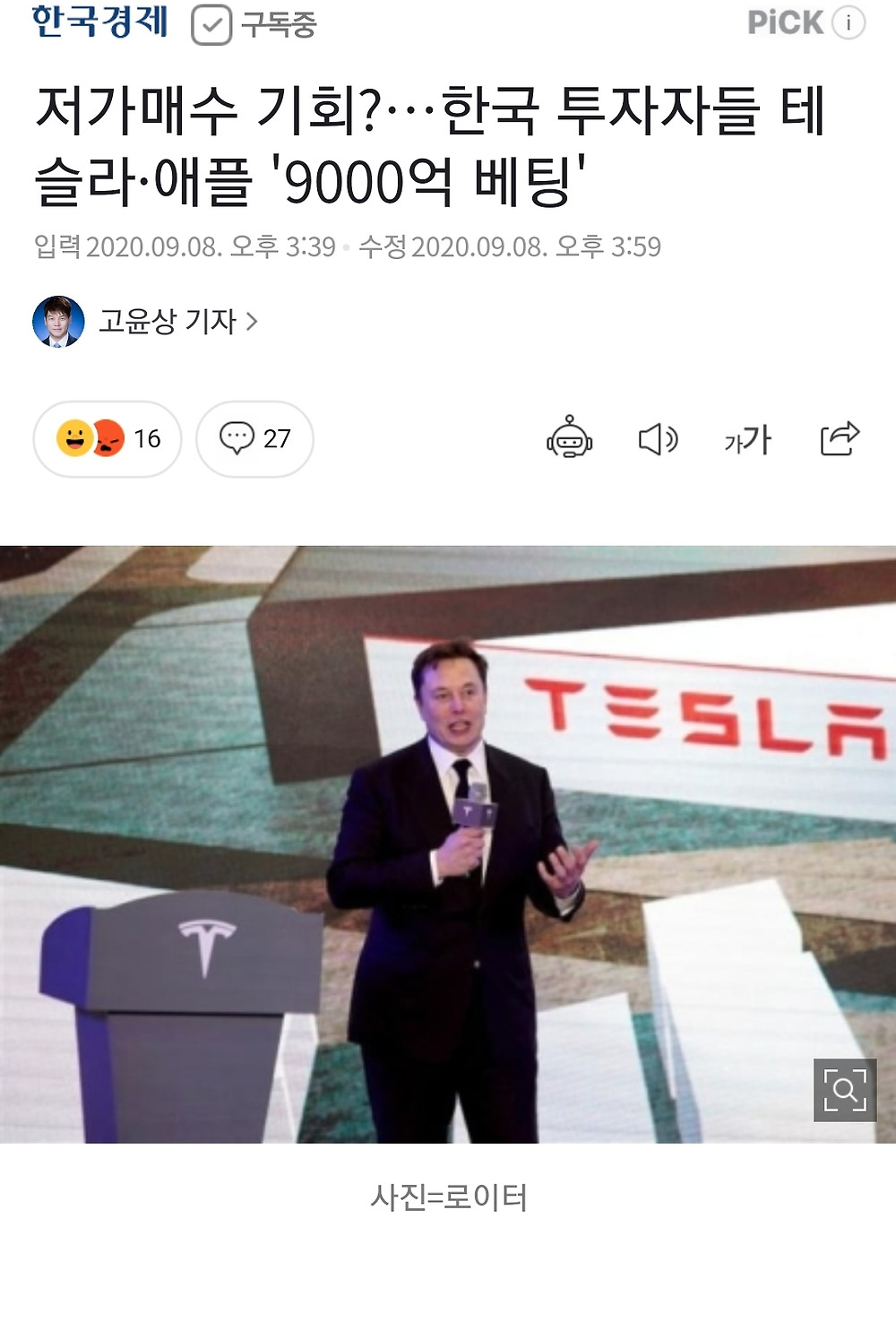Toggle the 구독중 subscription button
Screen dimensions: 896x1322
click(254, 25)
